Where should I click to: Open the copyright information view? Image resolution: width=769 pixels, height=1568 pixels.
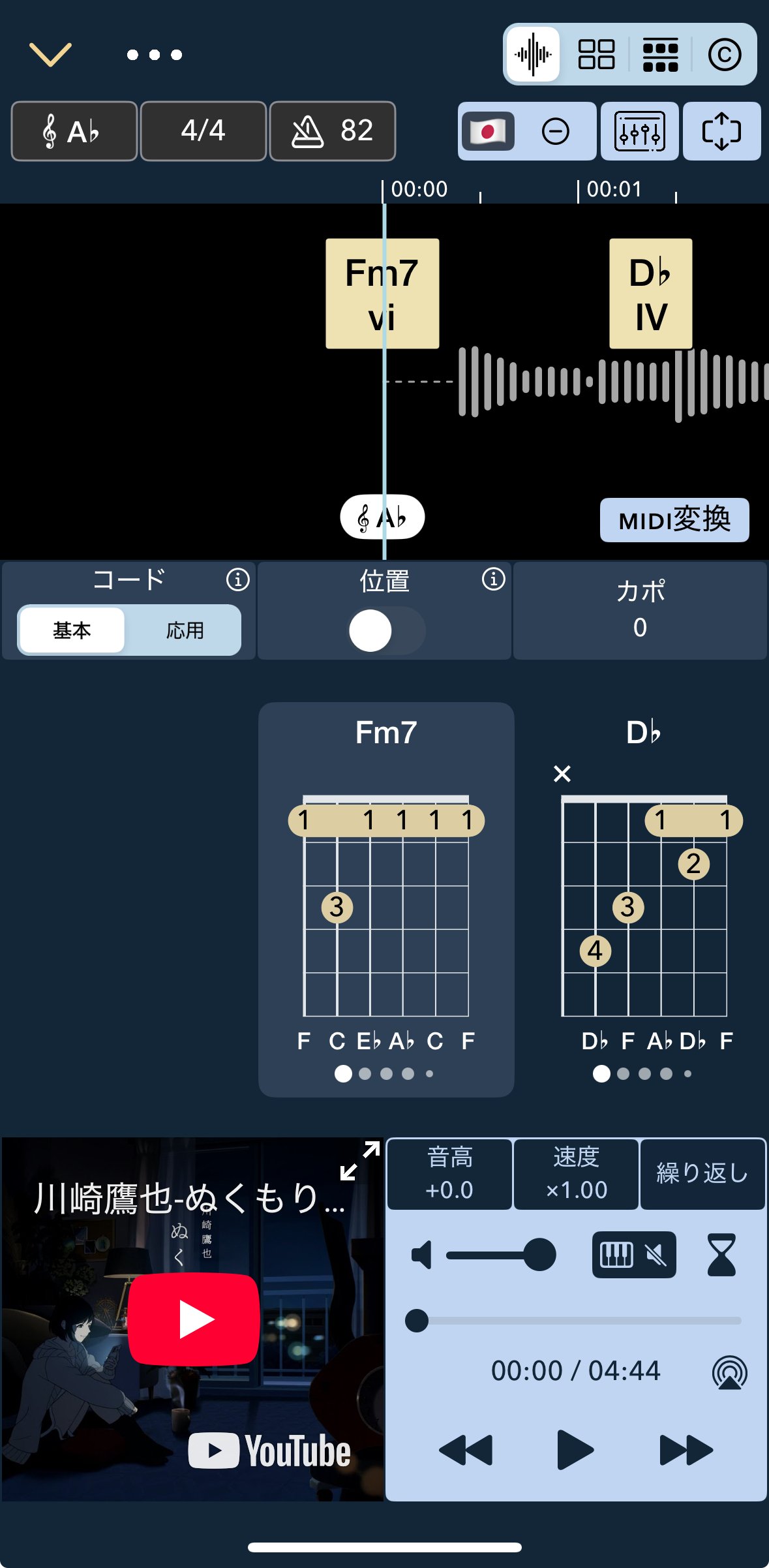[x=726, y=55]
